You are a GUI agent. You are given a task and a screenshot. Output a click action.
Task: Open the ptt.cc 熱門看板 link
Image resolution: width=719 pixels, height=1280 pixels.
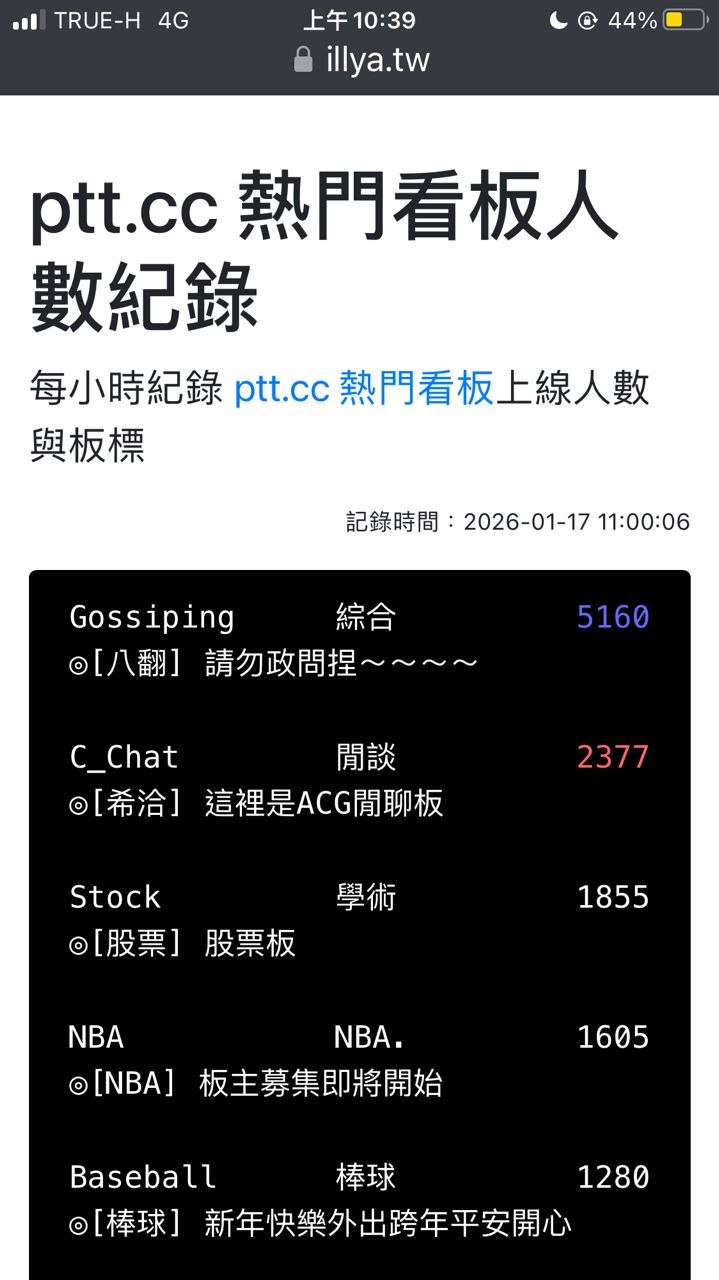click(x=364, y=388)
